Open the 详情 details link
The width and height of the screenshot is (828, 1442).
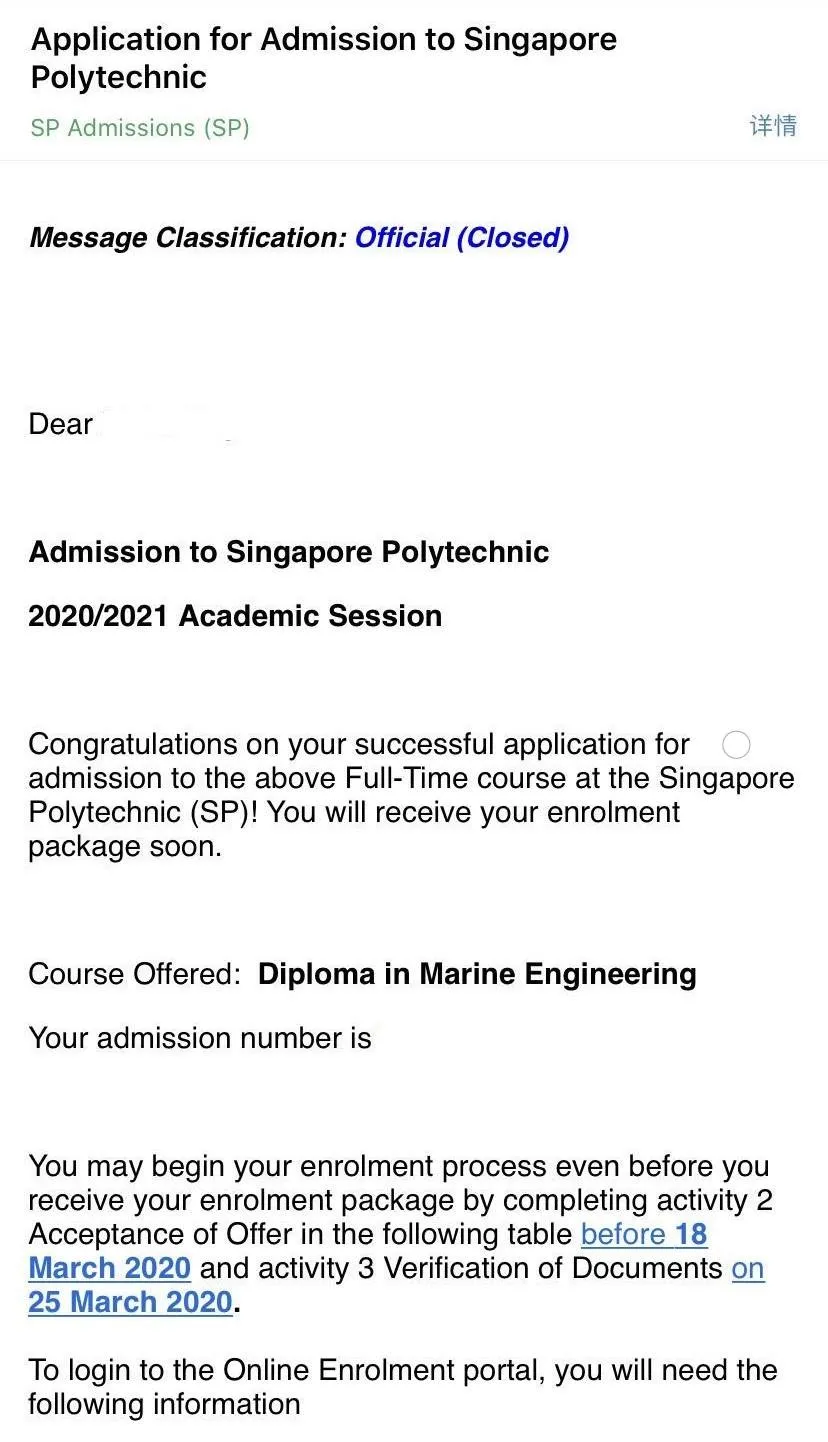click(773, 126)
